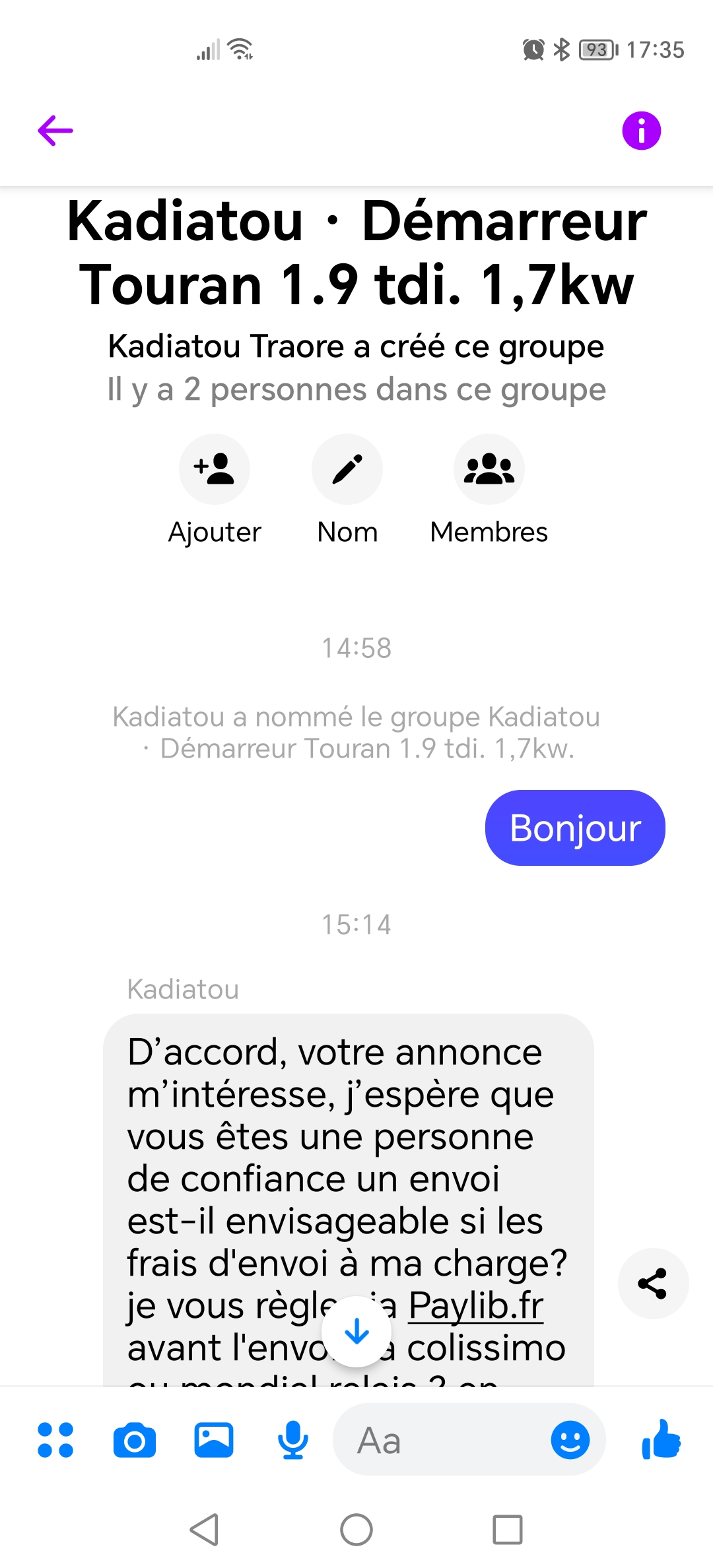Tap the system home button

356,1529
